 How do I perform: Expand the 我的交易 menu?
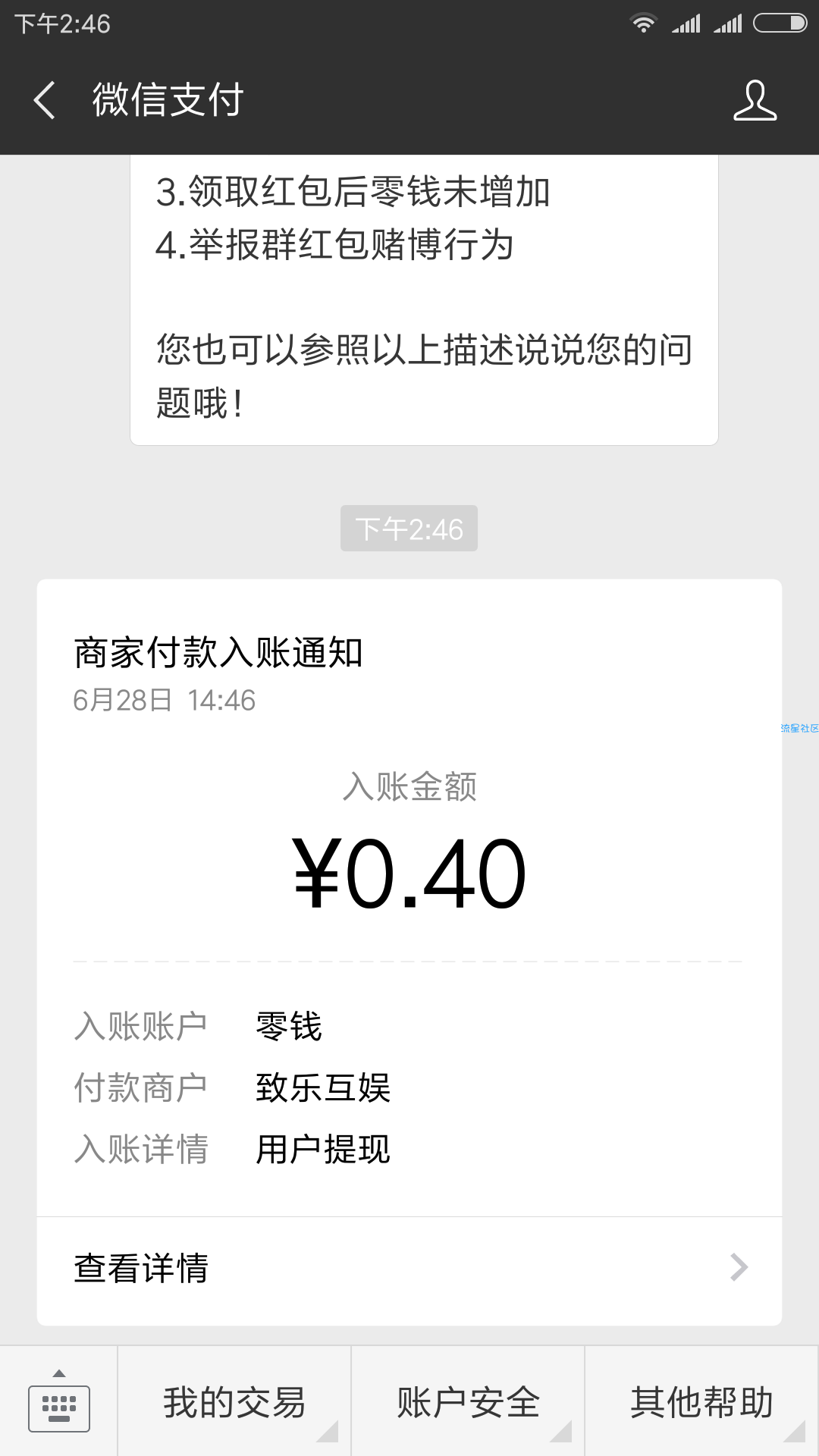point(234,1401)
